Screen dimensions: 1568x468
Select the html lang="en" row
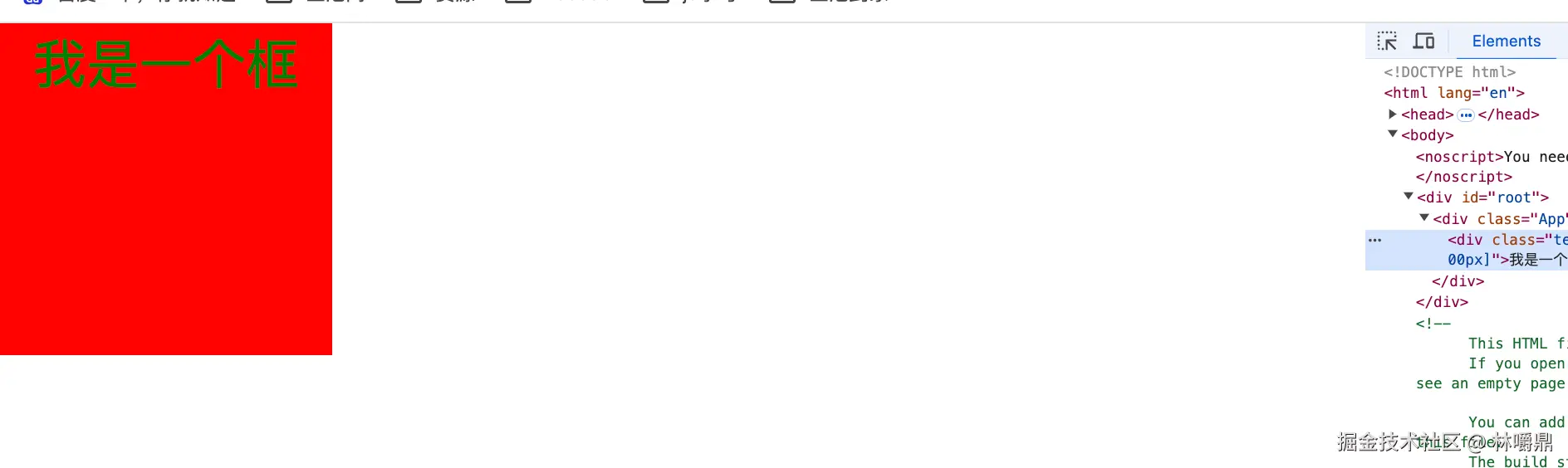pyautogui.click(x=1453, y=93)
